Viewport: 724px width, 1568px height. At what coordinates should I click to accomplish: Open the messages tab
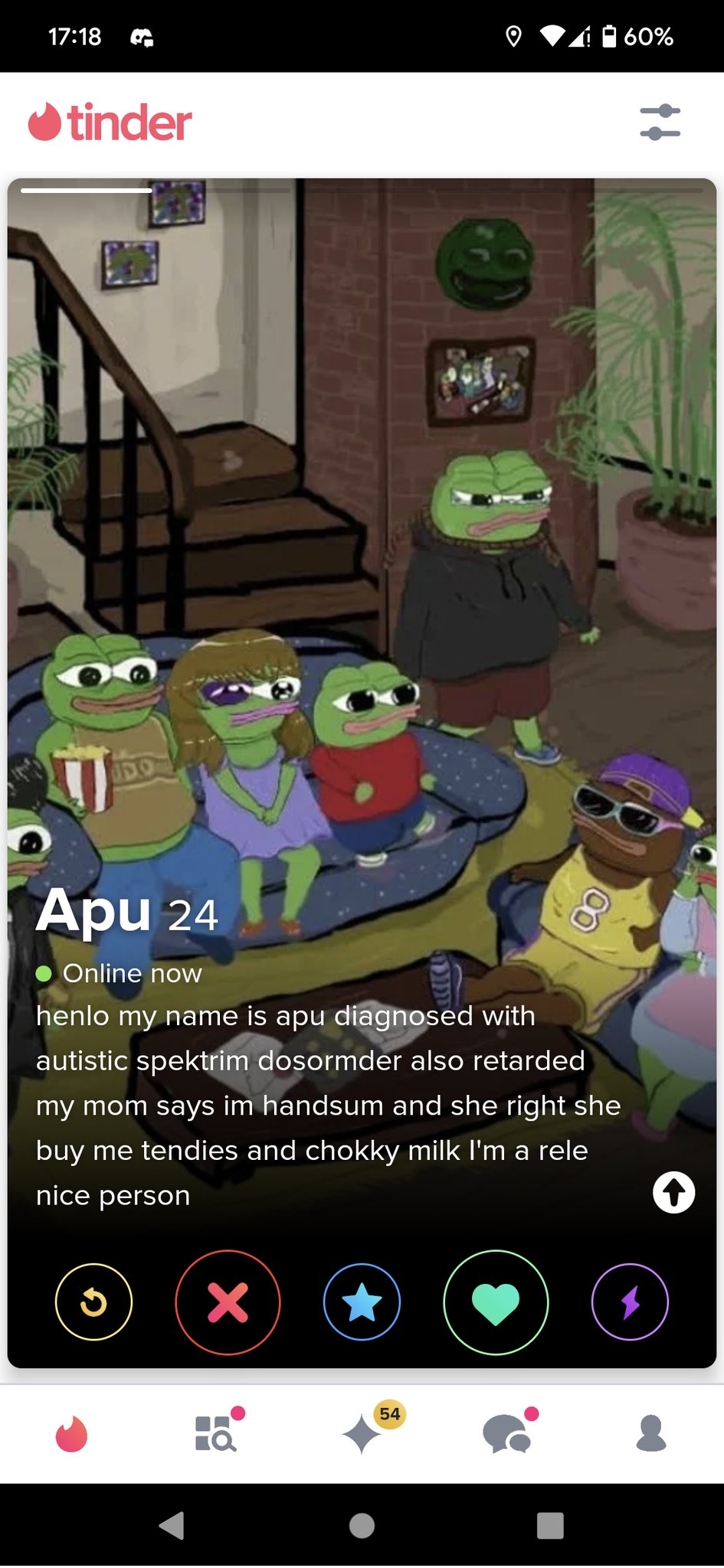(x=506, y=1434)
